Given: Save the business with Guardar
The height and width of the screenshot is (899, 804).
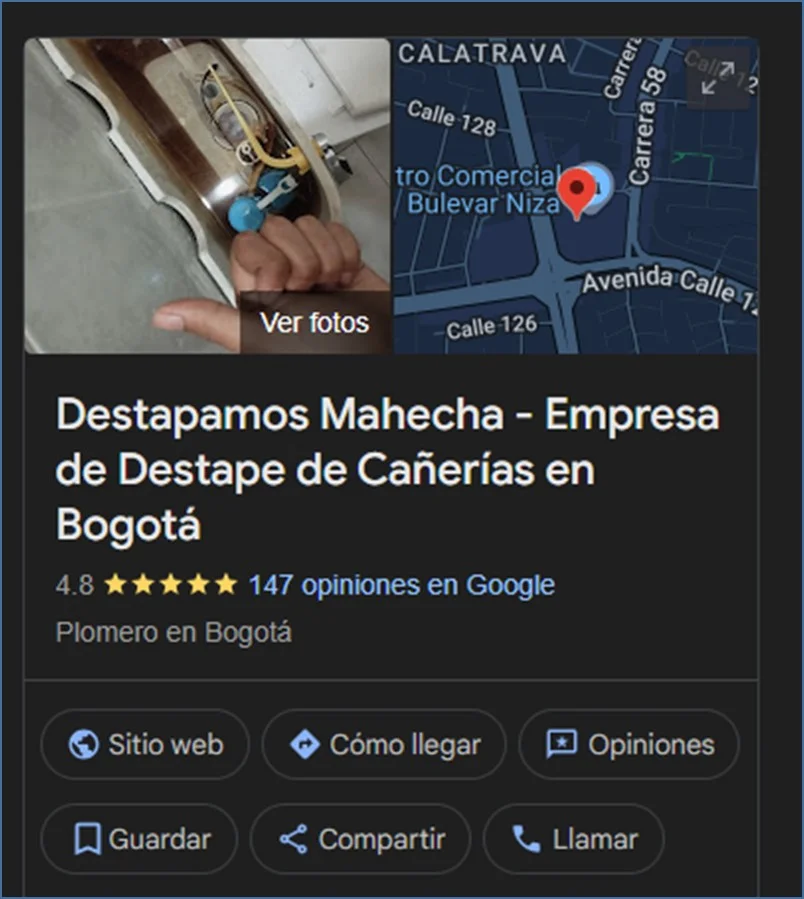Looking at the screenshot, I should (x=138, y=839).
